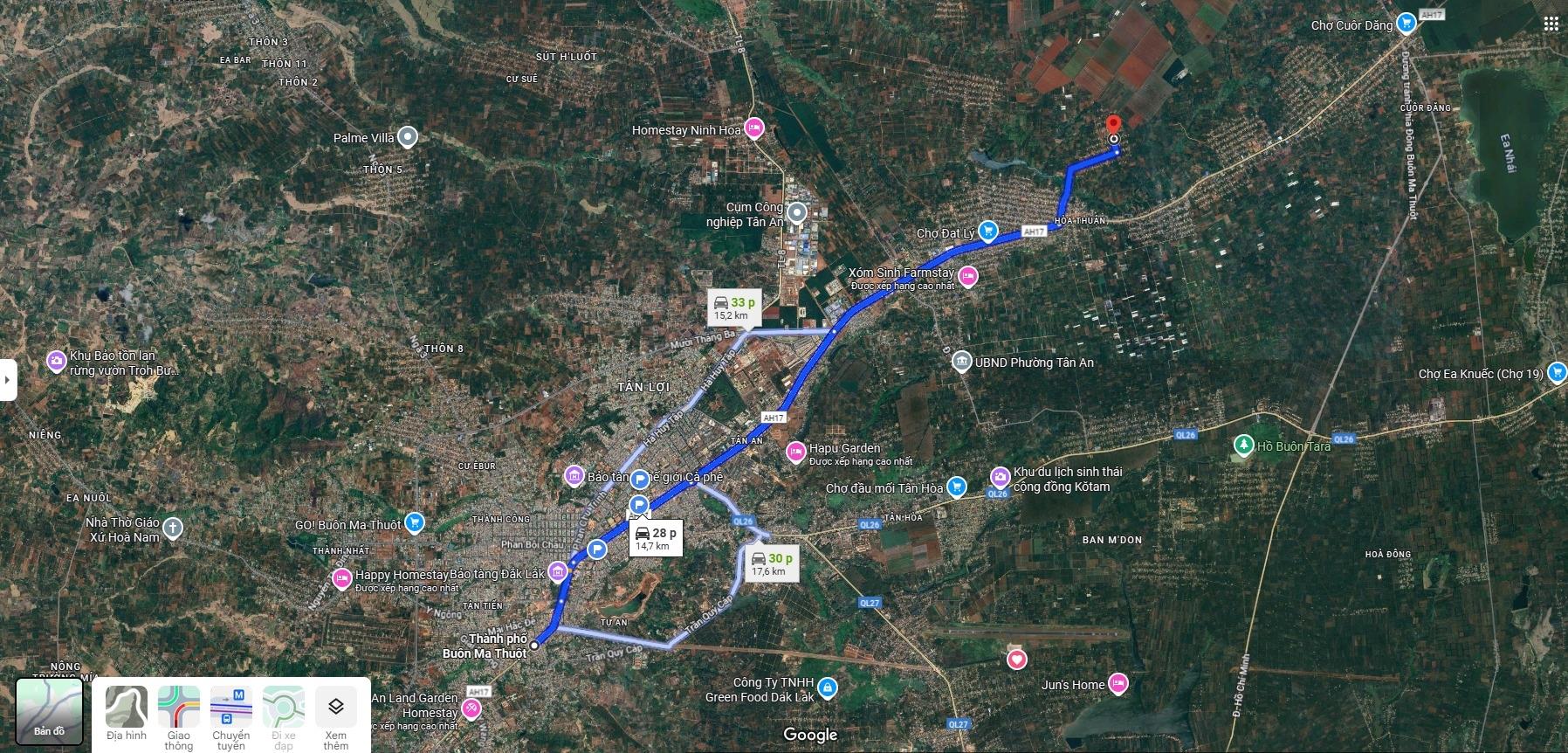Open UBND Phường Tân An marker

pos(961,362)
